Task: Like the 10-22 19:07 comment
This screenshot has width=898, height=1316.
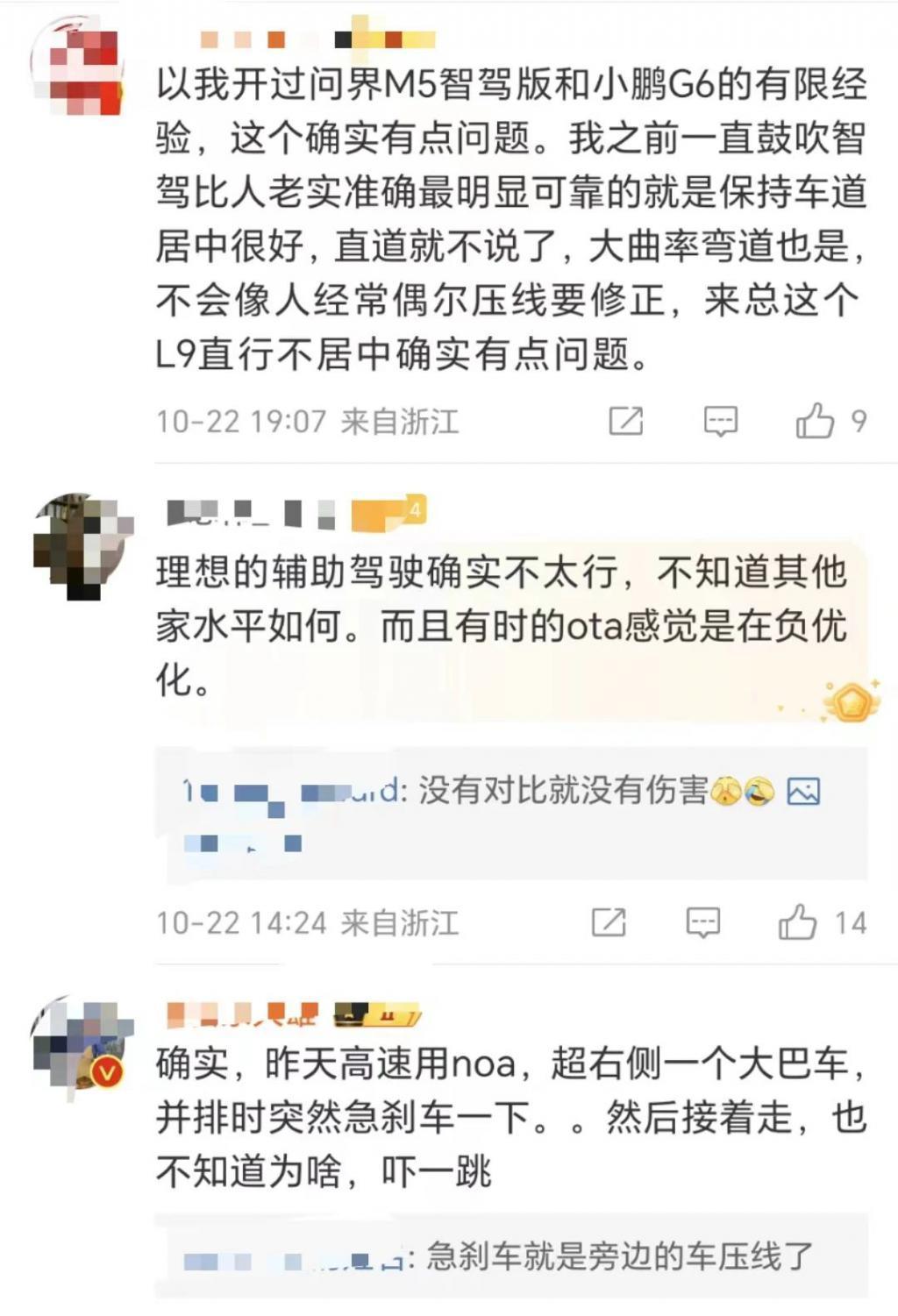Action: coord(815,422)
